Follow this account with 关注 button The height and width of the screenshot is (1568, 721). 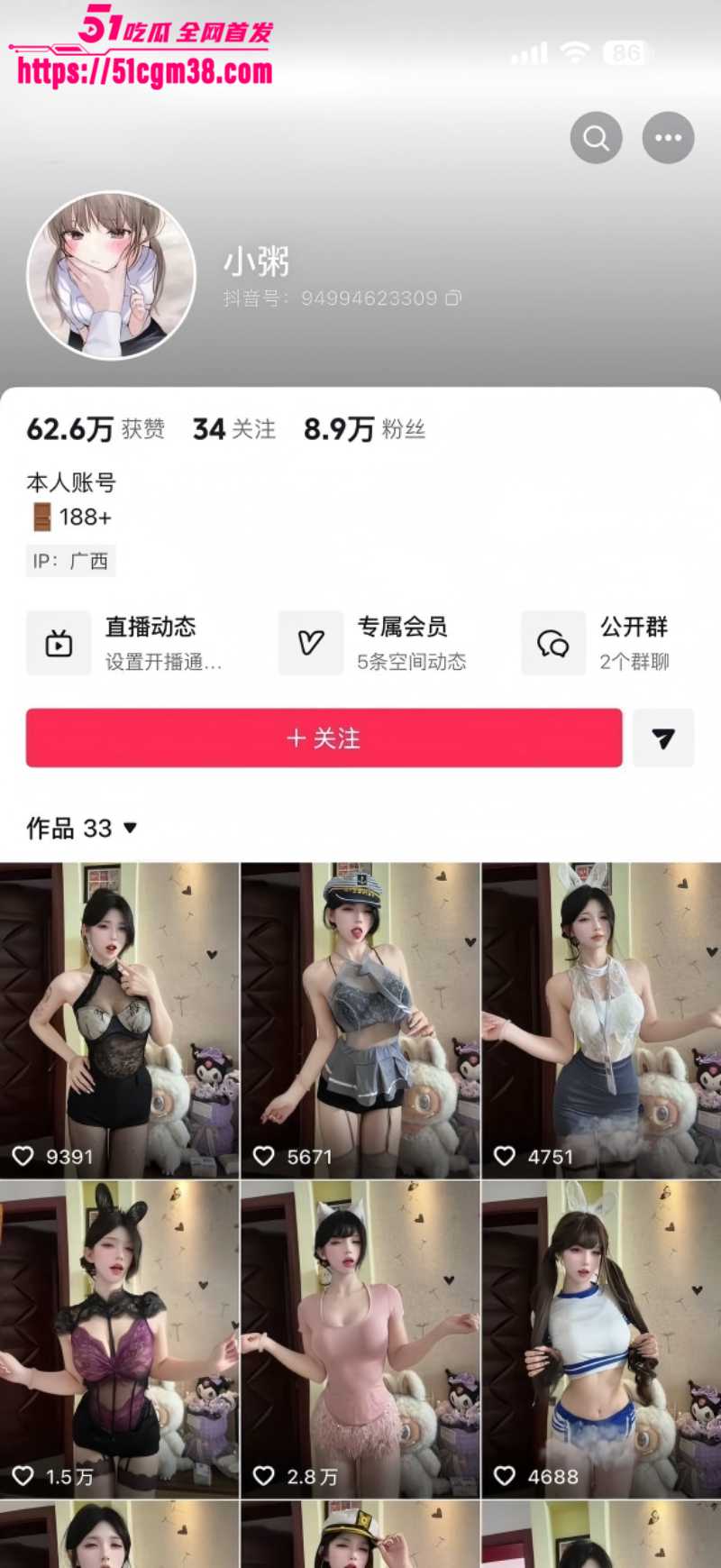tap(324, 738)
